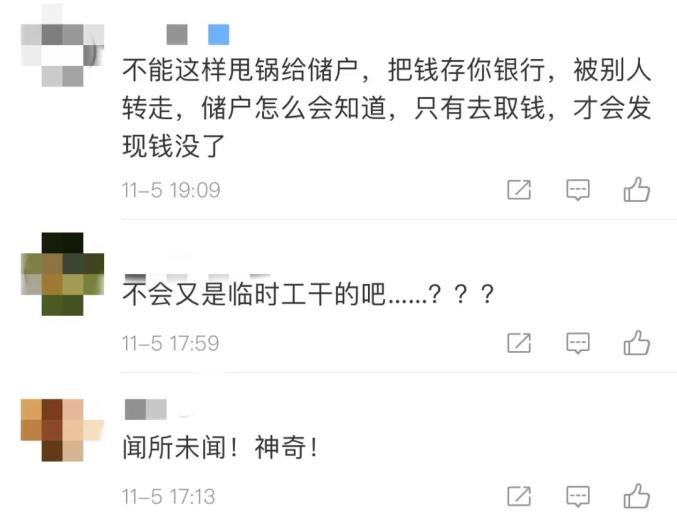
Task: Repost the comment 不会又是临时工干的吧
Action: [x=519, y=343]
